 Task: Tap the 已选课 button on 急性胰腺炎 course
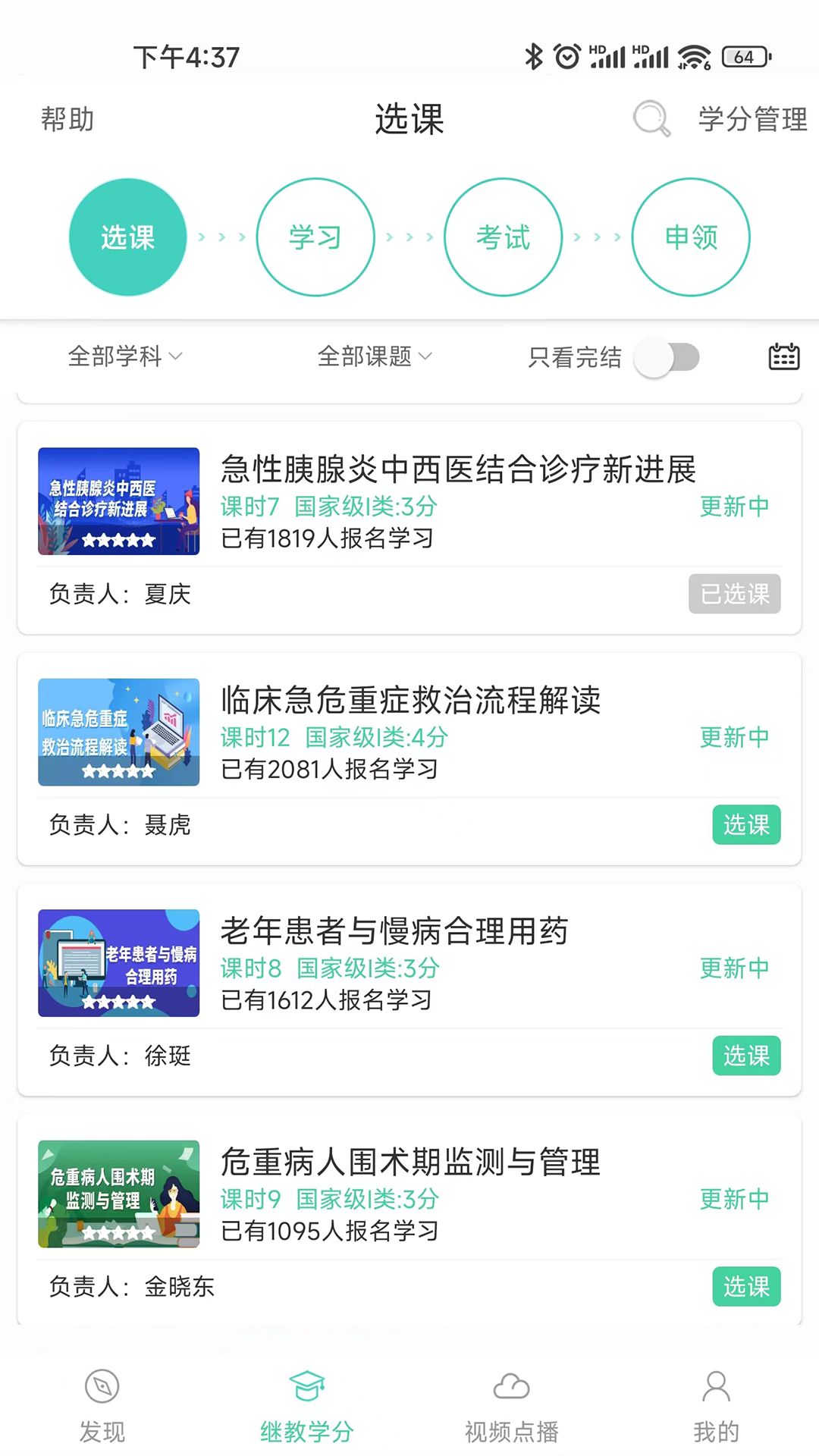click(x=734, y=595)
